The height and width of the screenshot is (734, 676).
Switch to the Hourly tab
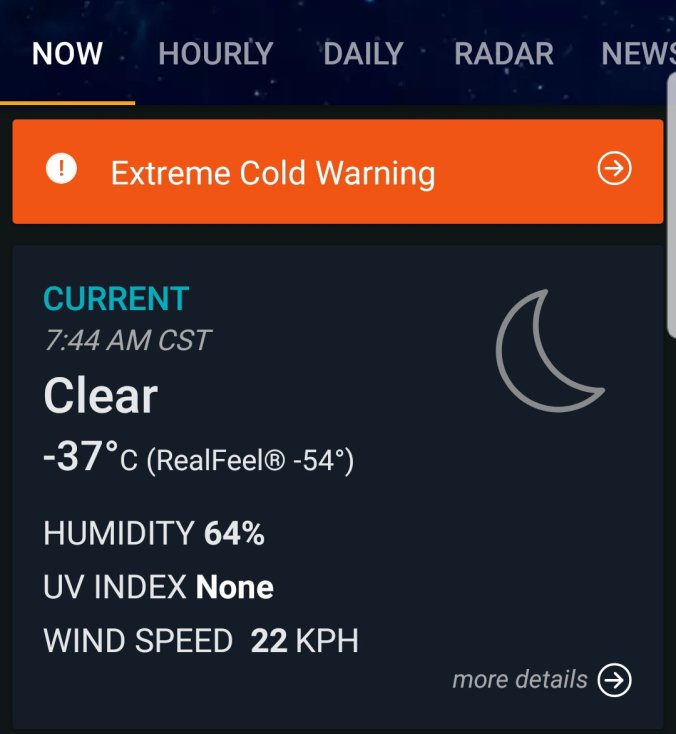(215, 54)
